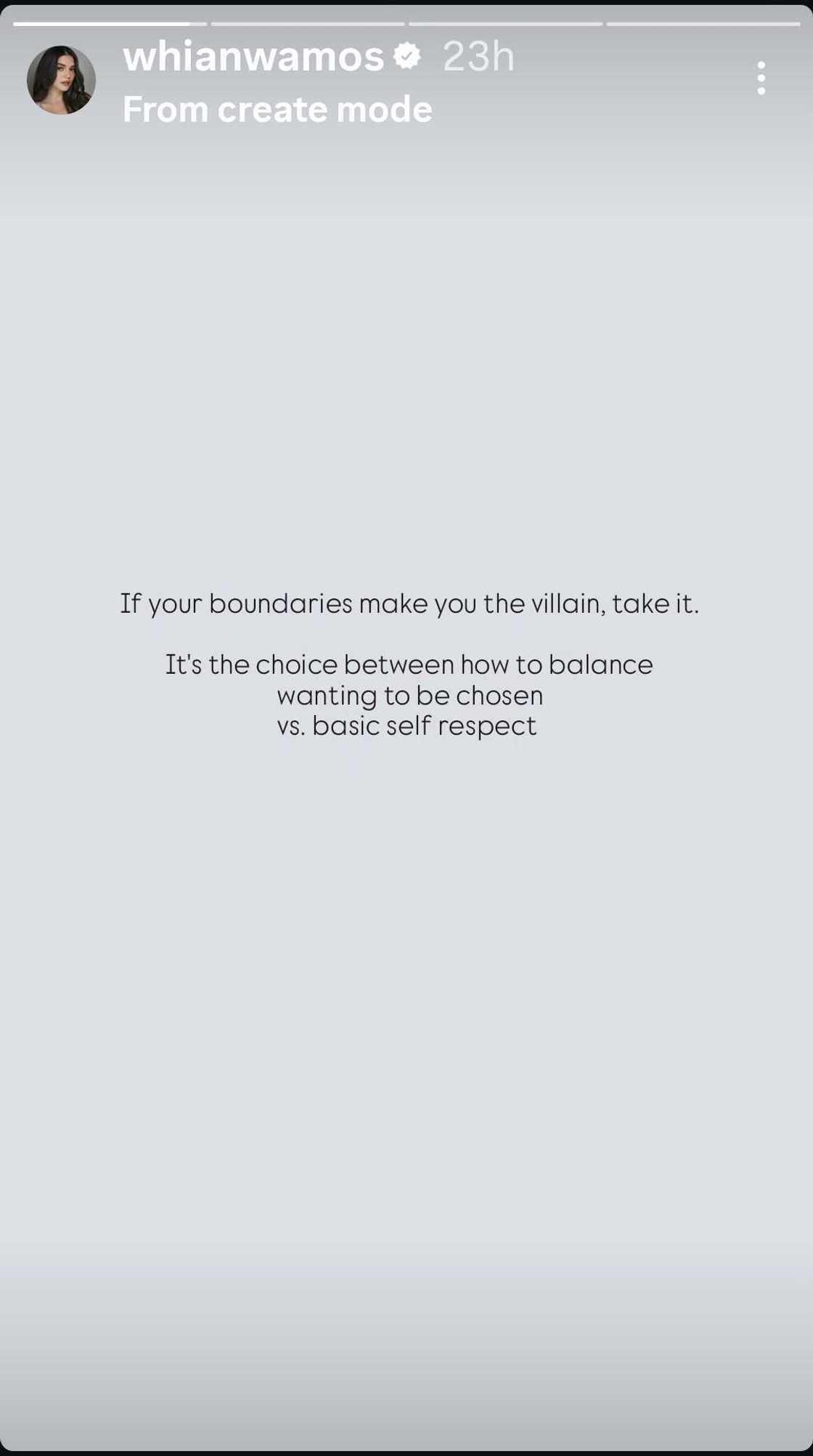Tap the whianwamos username
Viewport: 813px width, 1456px height.
click(x=253, y=56)
